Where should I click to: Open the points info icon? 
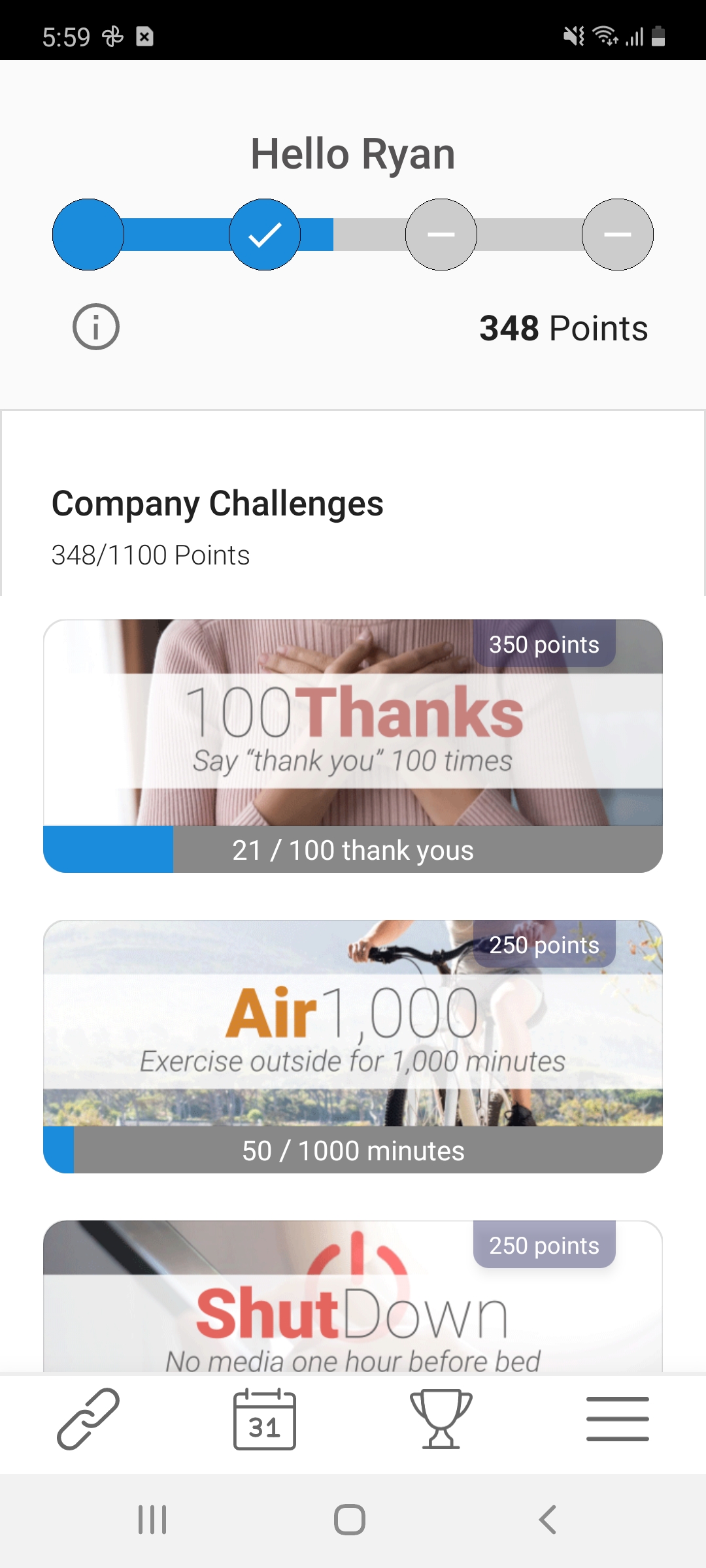click(96, 327)
